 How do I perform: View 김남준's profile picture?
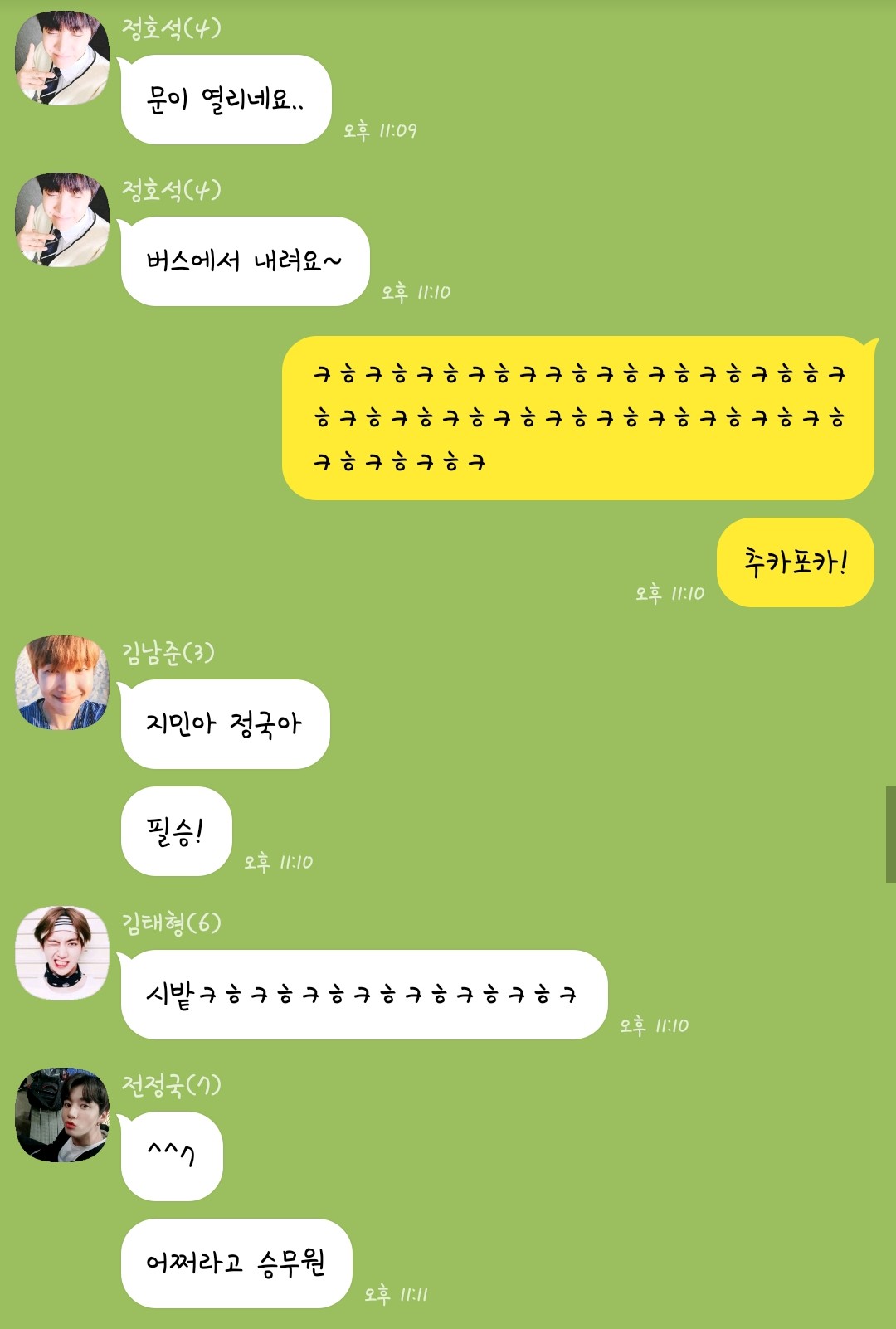coord(62,683)
